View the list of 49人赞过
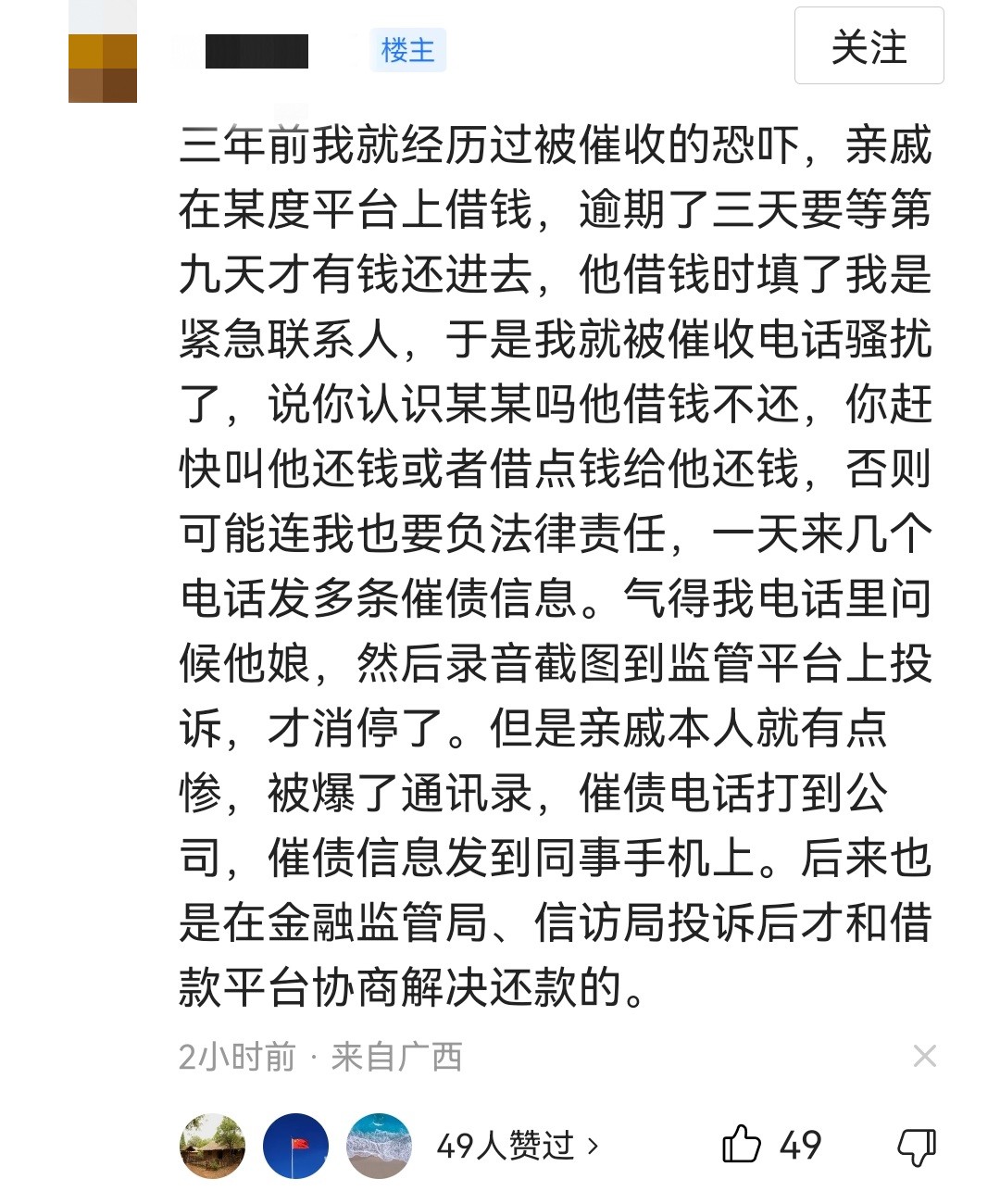This screenshot has height=1204, width=1000. coord(517,1146)
